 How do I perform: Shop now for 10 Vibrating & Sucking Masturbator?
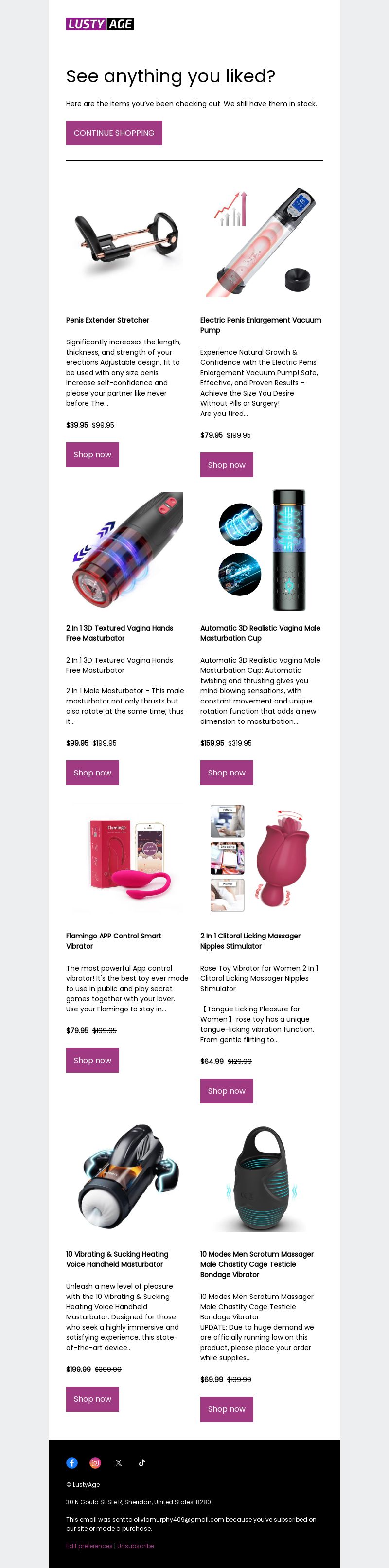(92, 1398)
